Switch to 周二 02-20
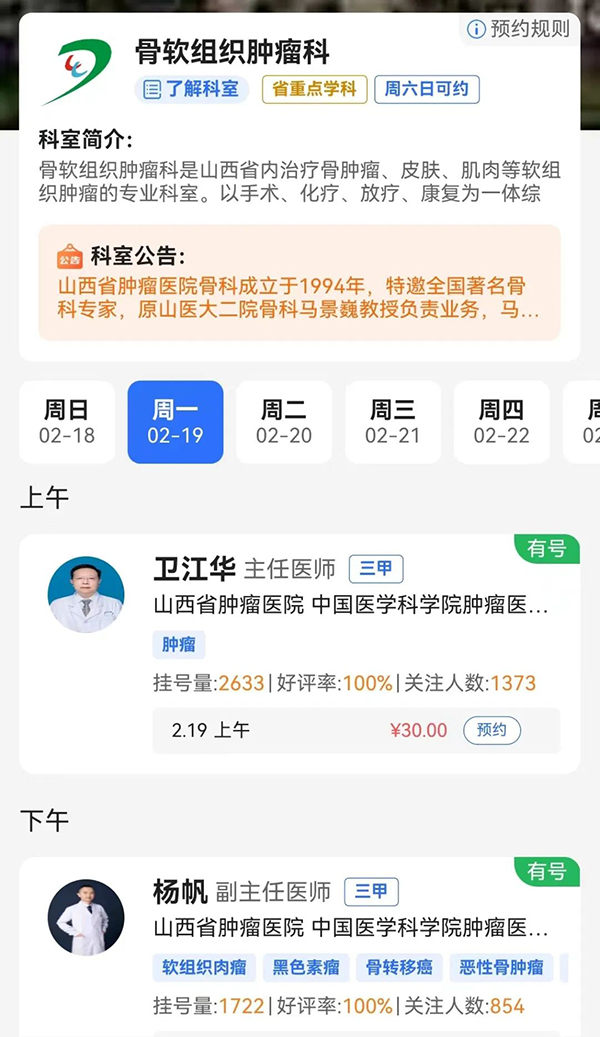This screenshot has width=600, height=1037. click(284, 422)
